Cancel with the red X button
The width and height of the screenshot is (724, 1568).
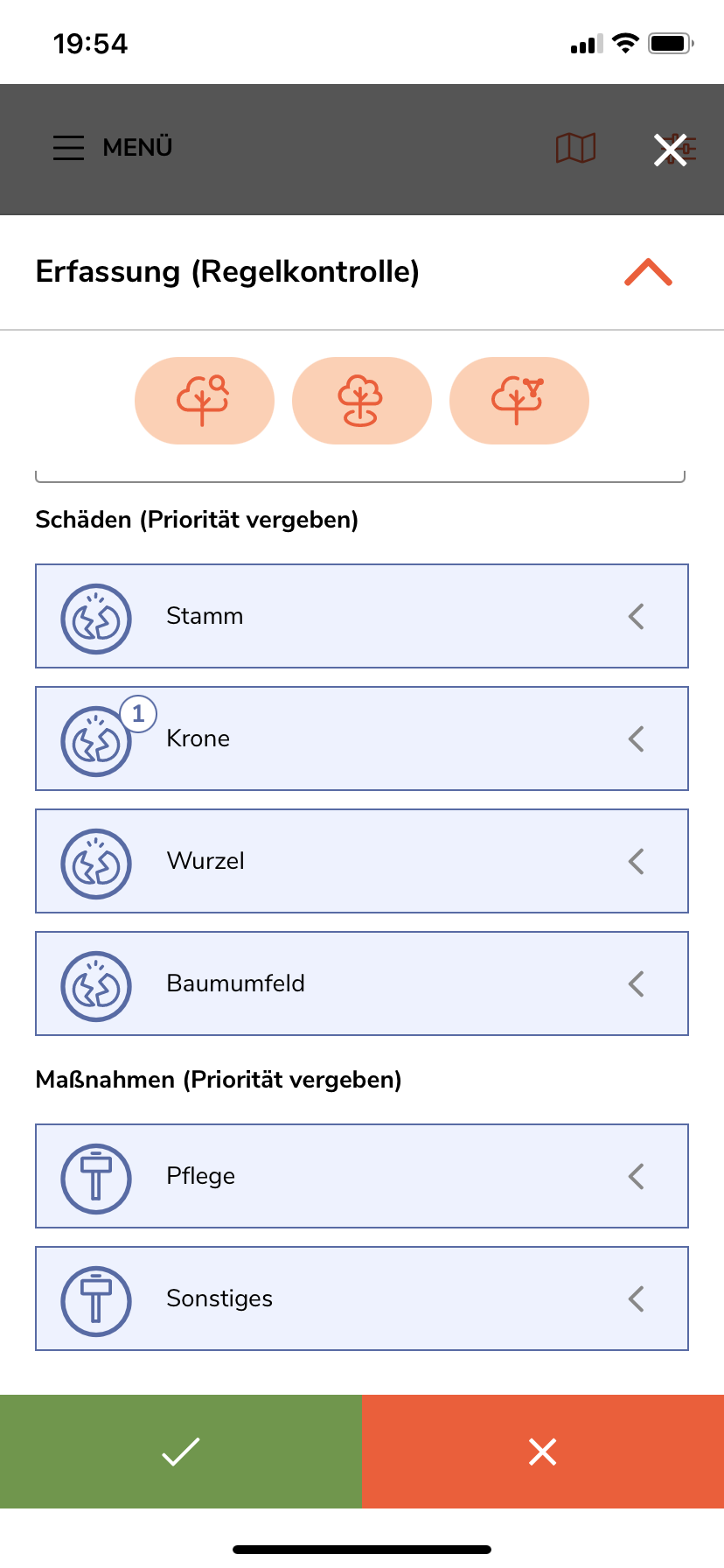(x=542, y=1452)
